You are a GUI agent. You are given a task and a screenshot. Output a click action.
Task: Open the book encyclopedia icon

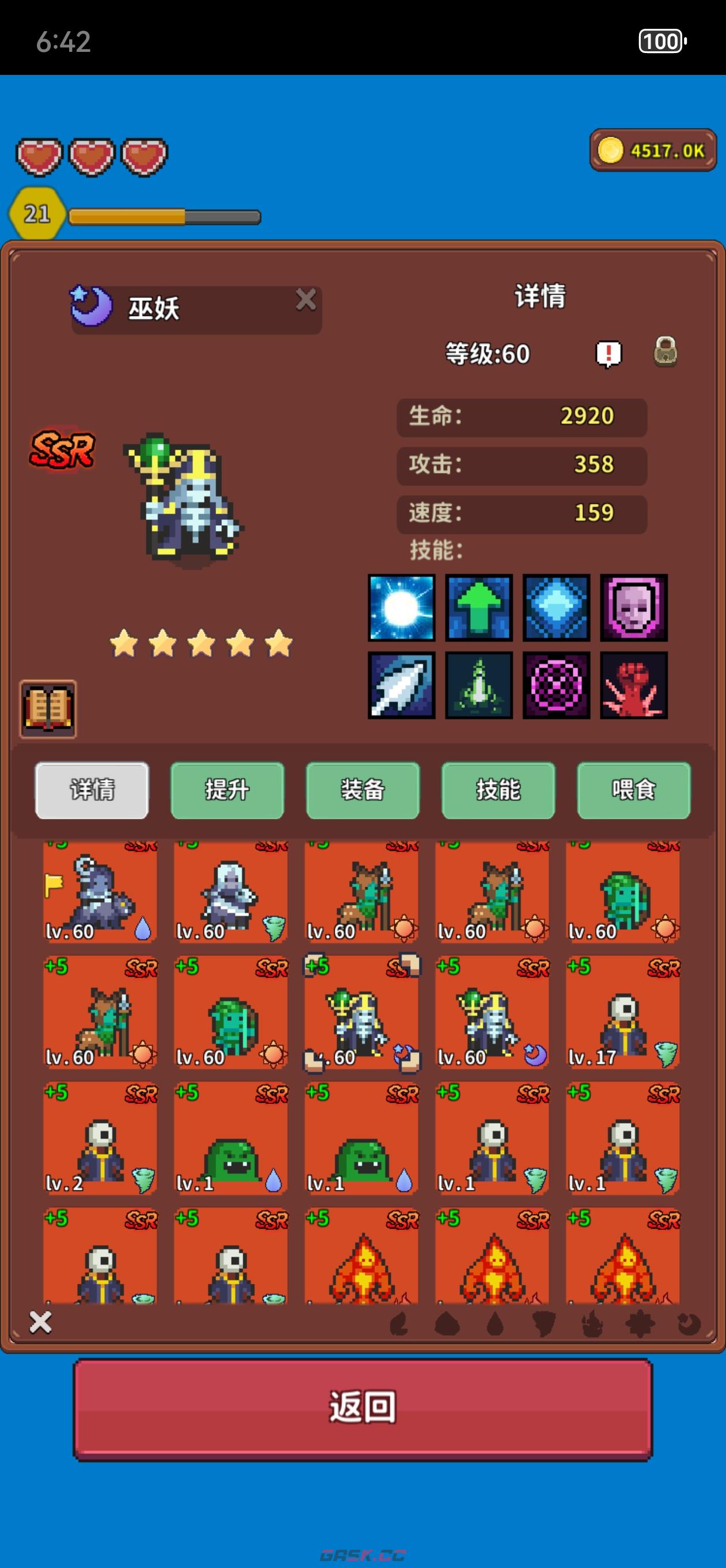[48, 709]
